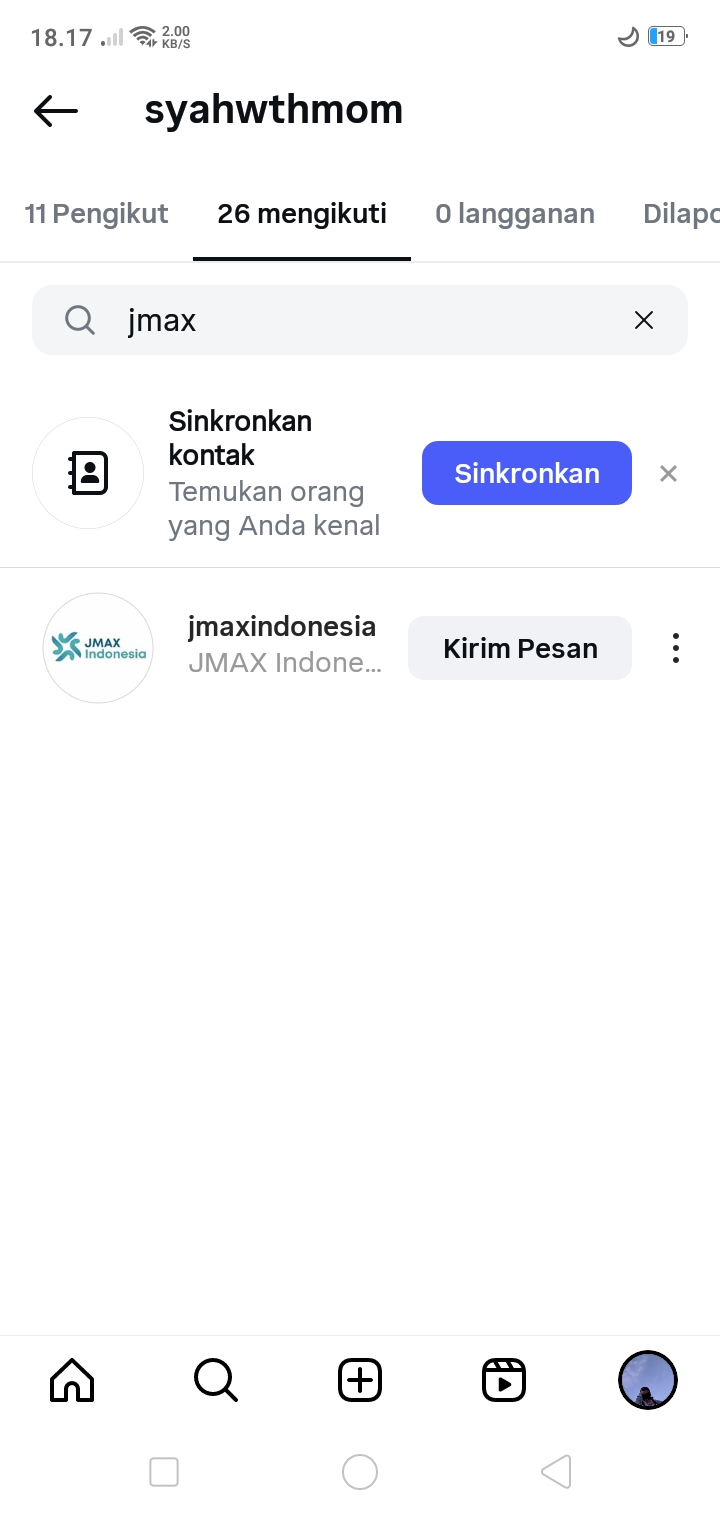This screenshot has height=1520, width=720.
Task: Go back using the top arrow
Action: 56,110
